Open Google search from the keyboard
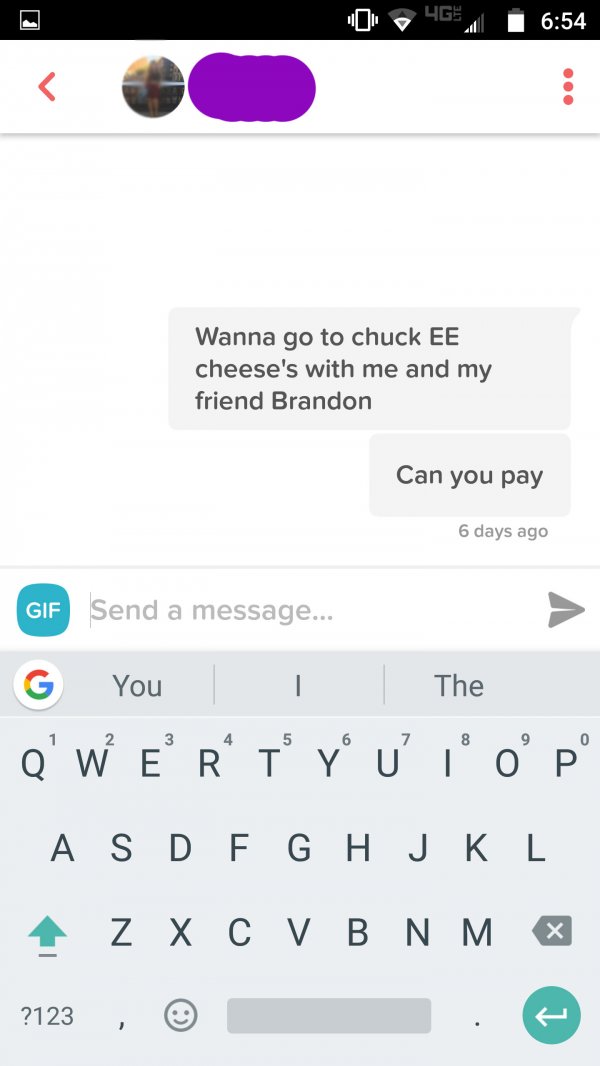Image resolution: width=600 pixels, height=1066 pixels. click(38, 685)
